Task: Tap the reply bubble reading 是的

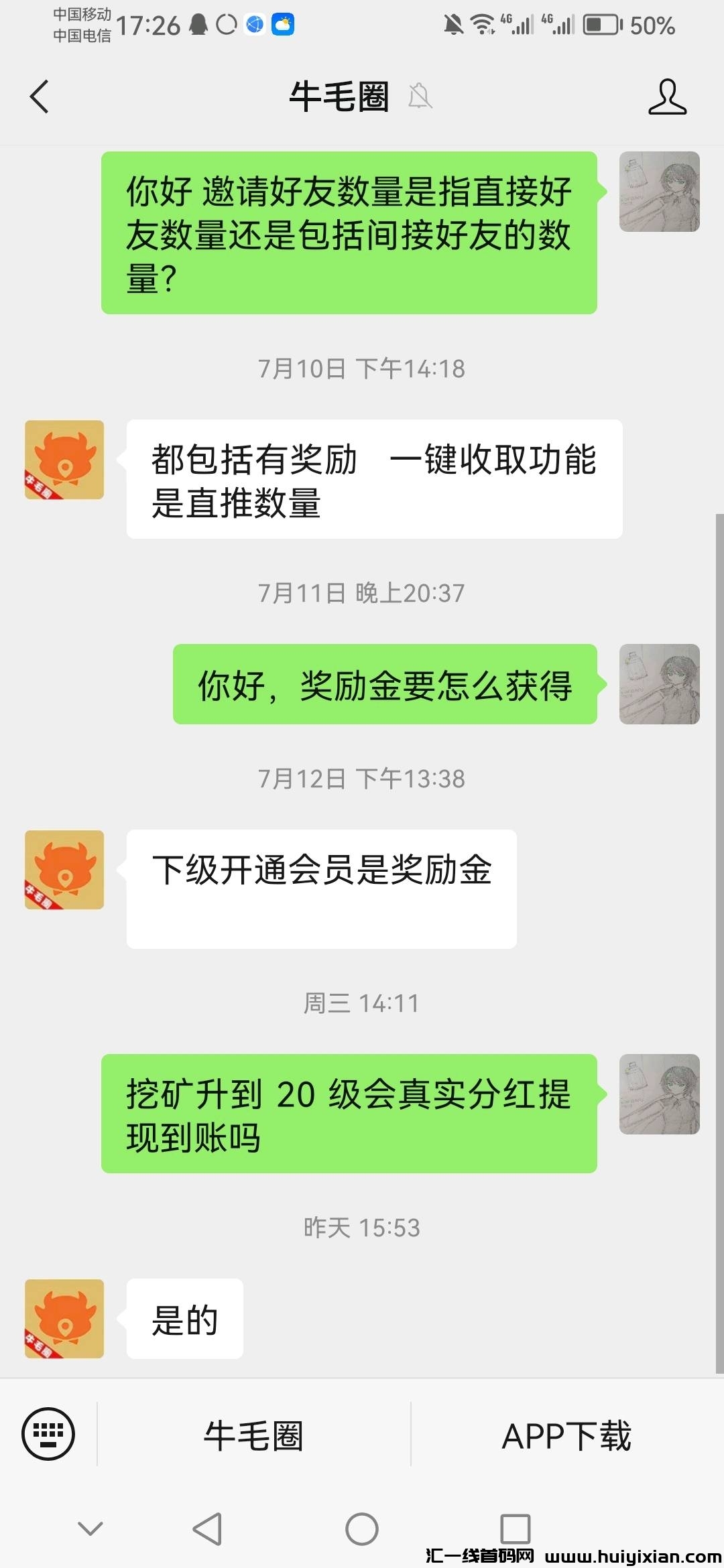Action: coord(184,1319)
